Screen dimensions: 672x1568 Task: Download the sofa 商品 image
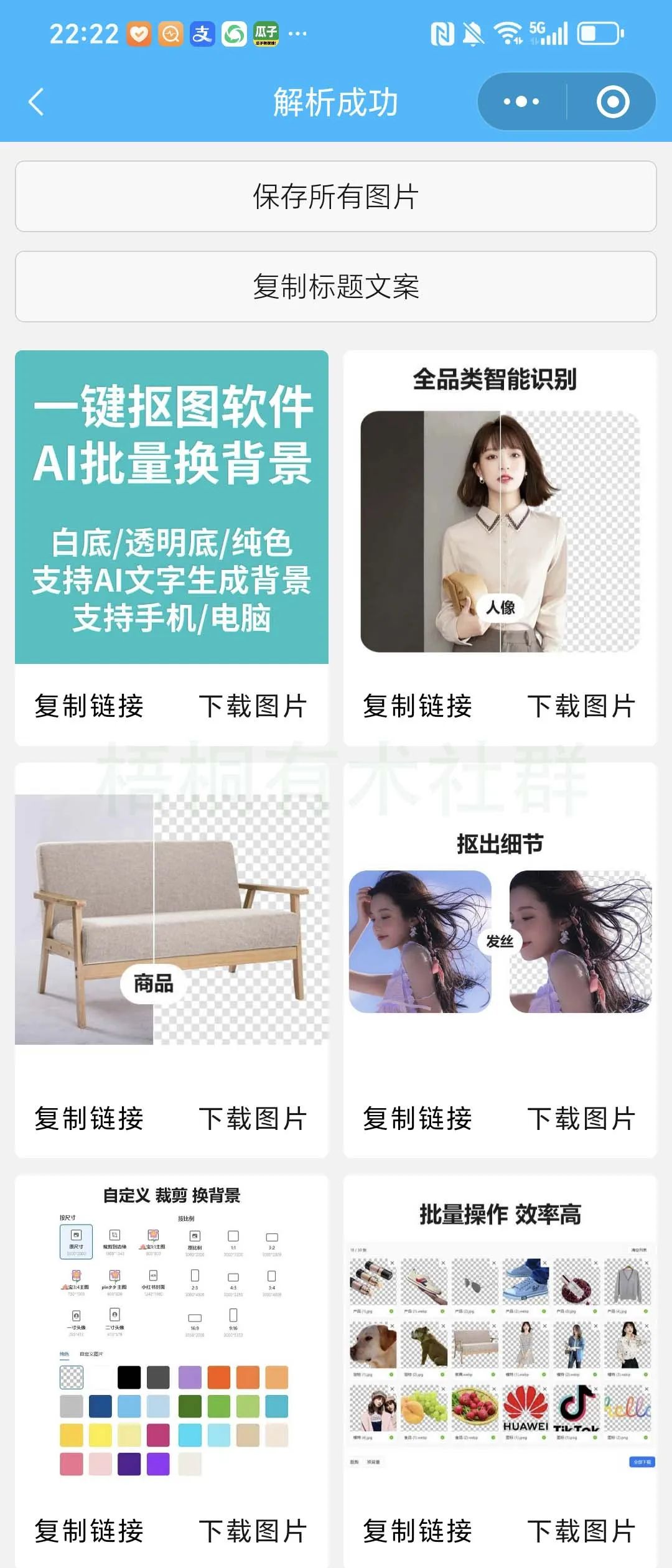(x=253, y=1118)
